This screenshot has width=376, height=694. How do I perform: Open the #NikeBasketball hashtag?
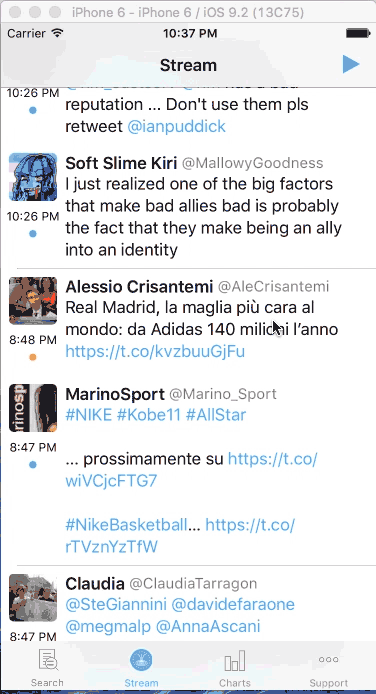pos(127,525)
